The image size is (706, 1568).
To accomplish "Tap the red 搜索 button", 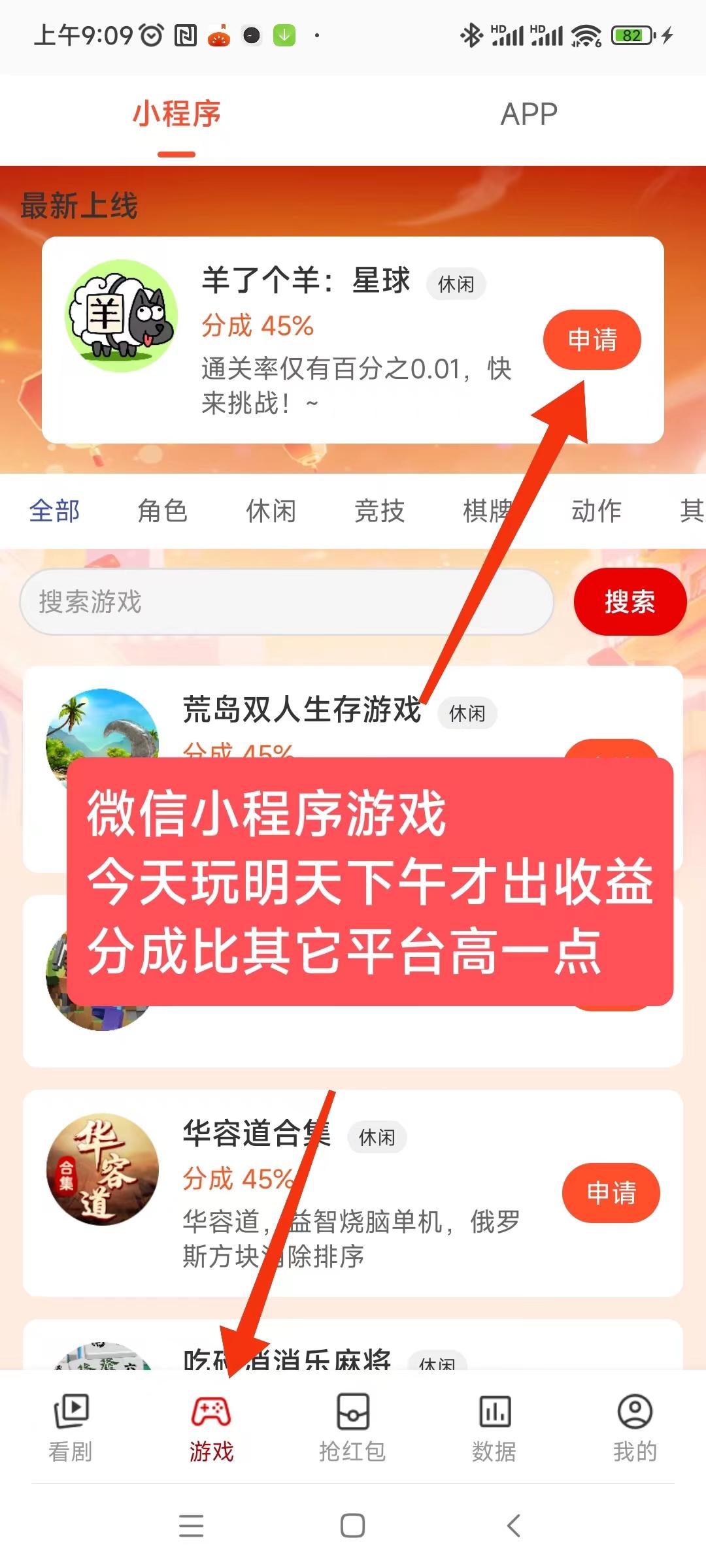I will pyautogui.click(x=630, y=602).
